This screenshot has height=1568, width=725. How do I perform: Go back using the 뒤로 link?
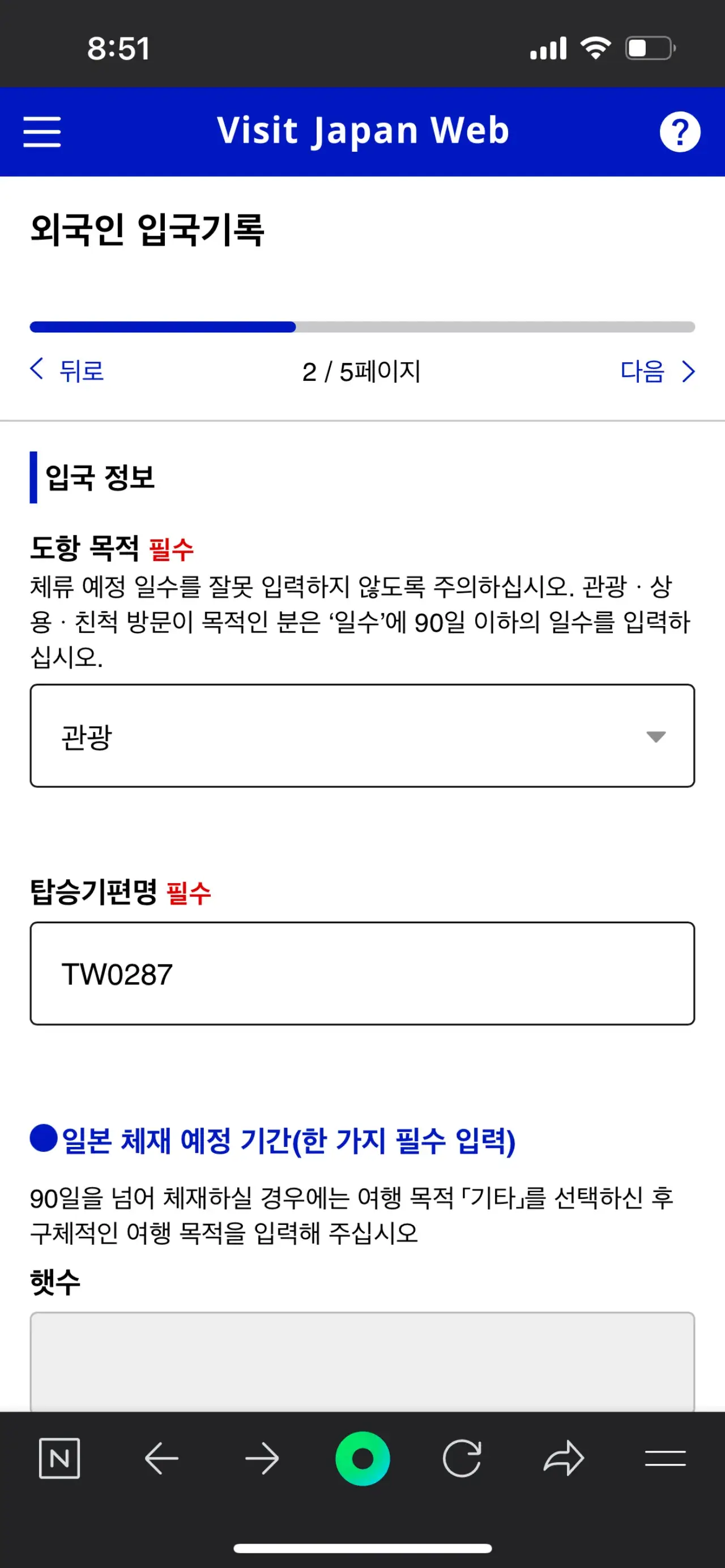coord(67,371)
